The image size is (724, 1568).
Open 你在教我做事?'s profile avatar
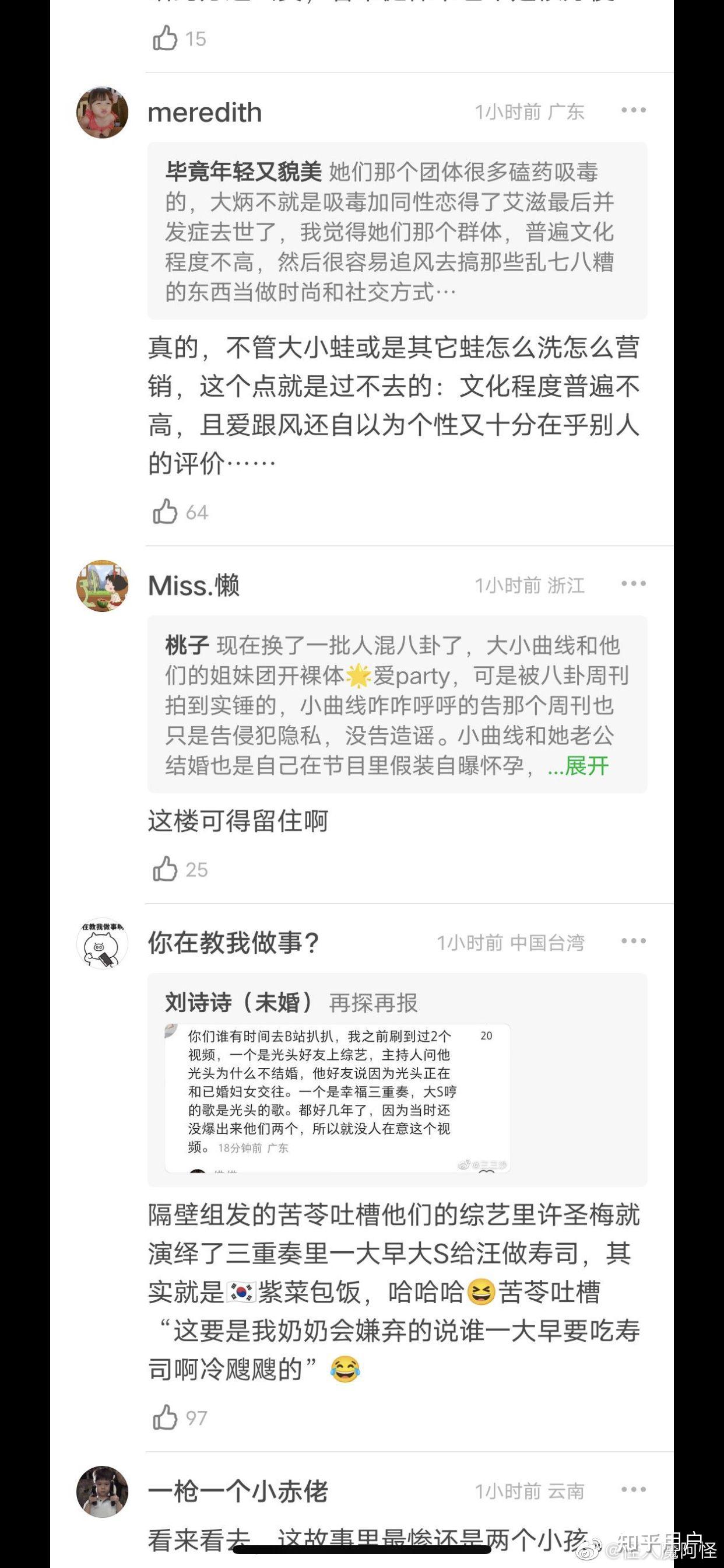pos(102,943)
